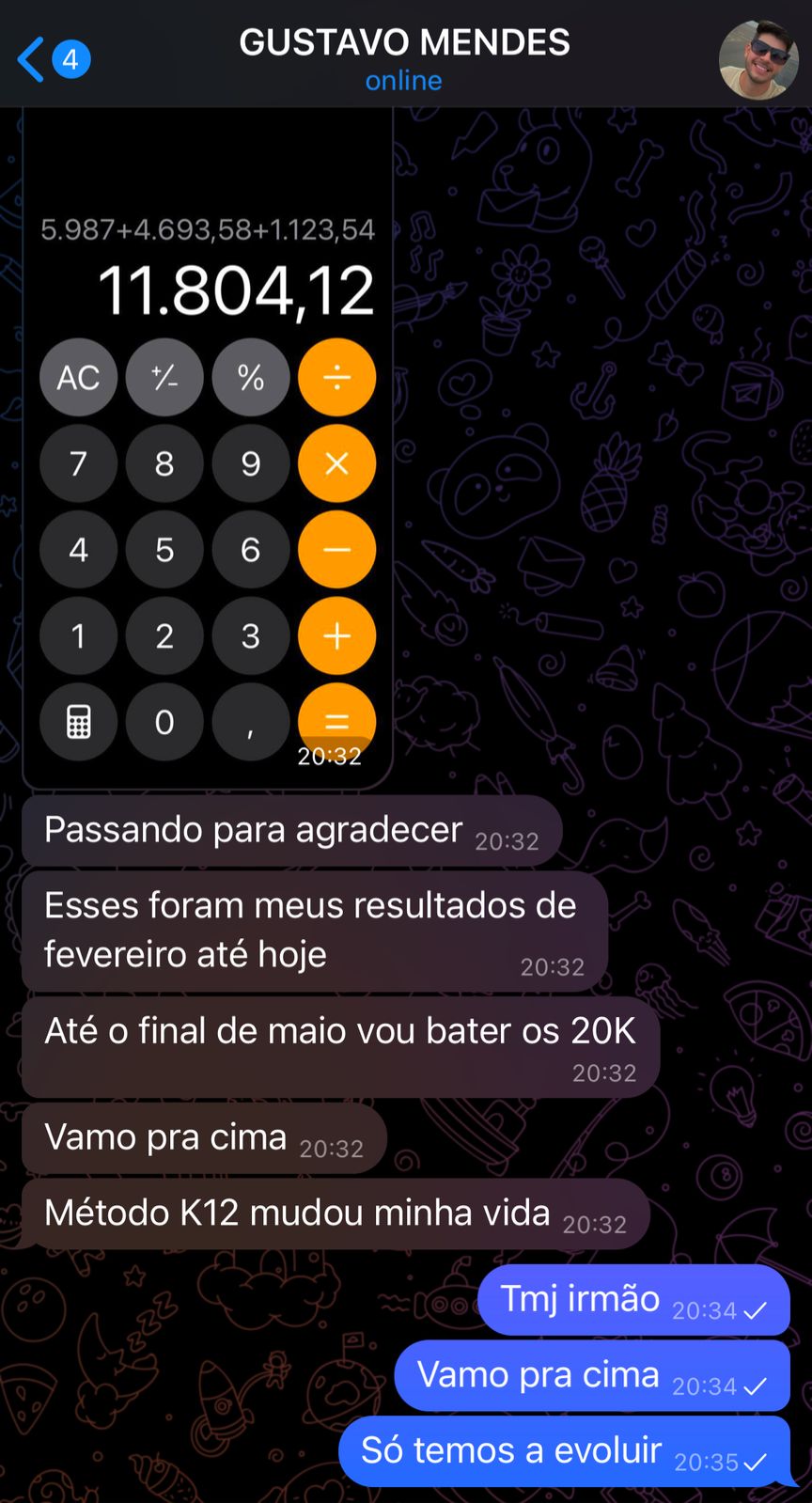The height and width of the screenshot is (1503, 812).
Task: Tap the GUSTAVO MENDES chat title
Action: 404,43
